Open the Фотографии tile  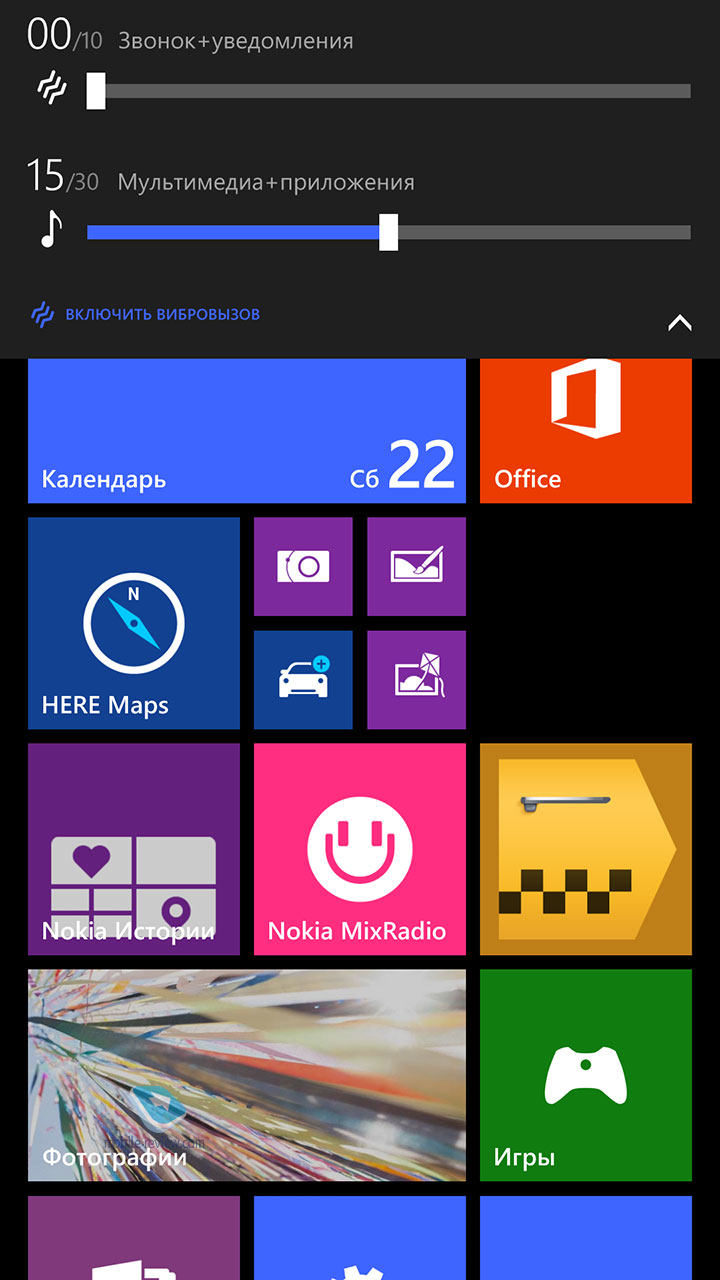click(247, 1075)
